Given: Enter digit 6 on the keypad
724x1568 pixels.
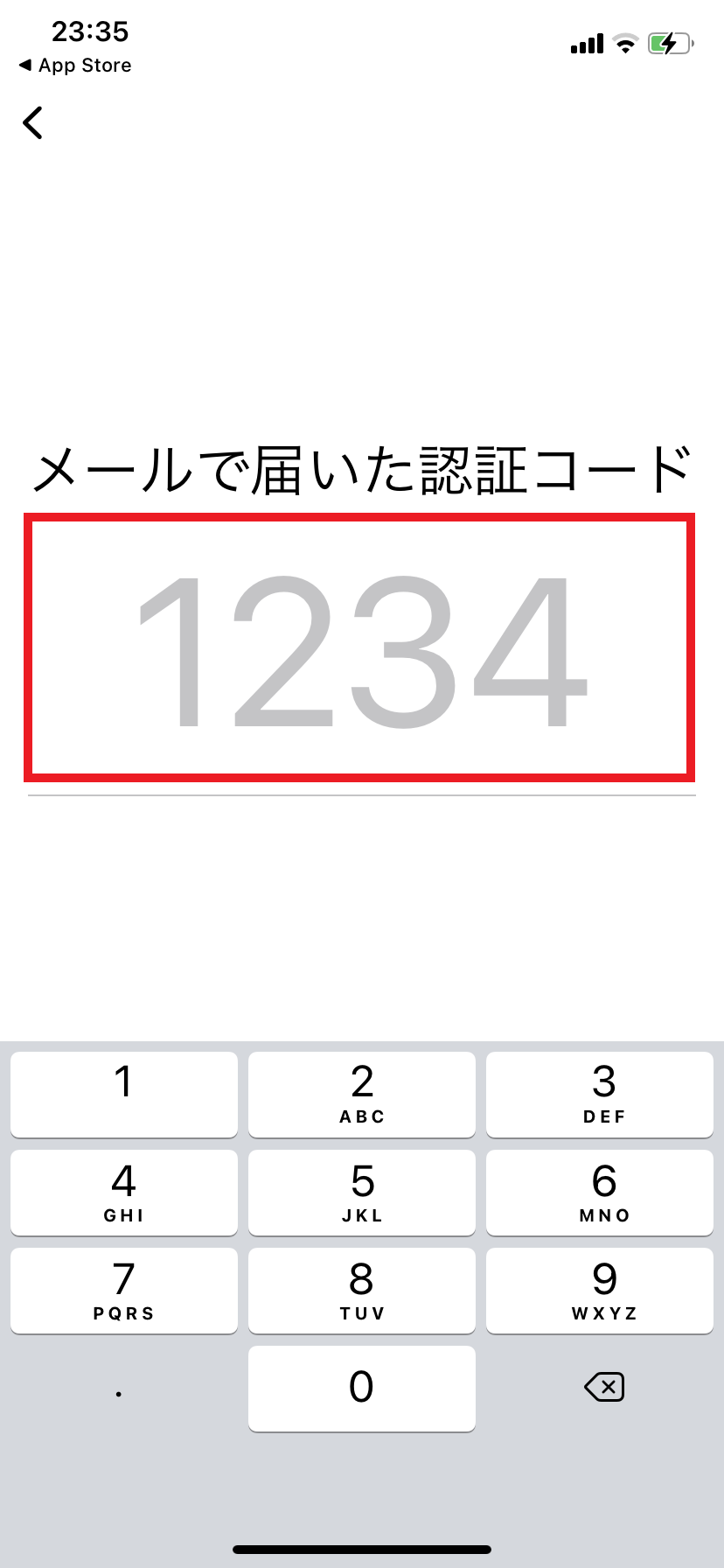Looking at the screenshot, I should (600, 1192).
